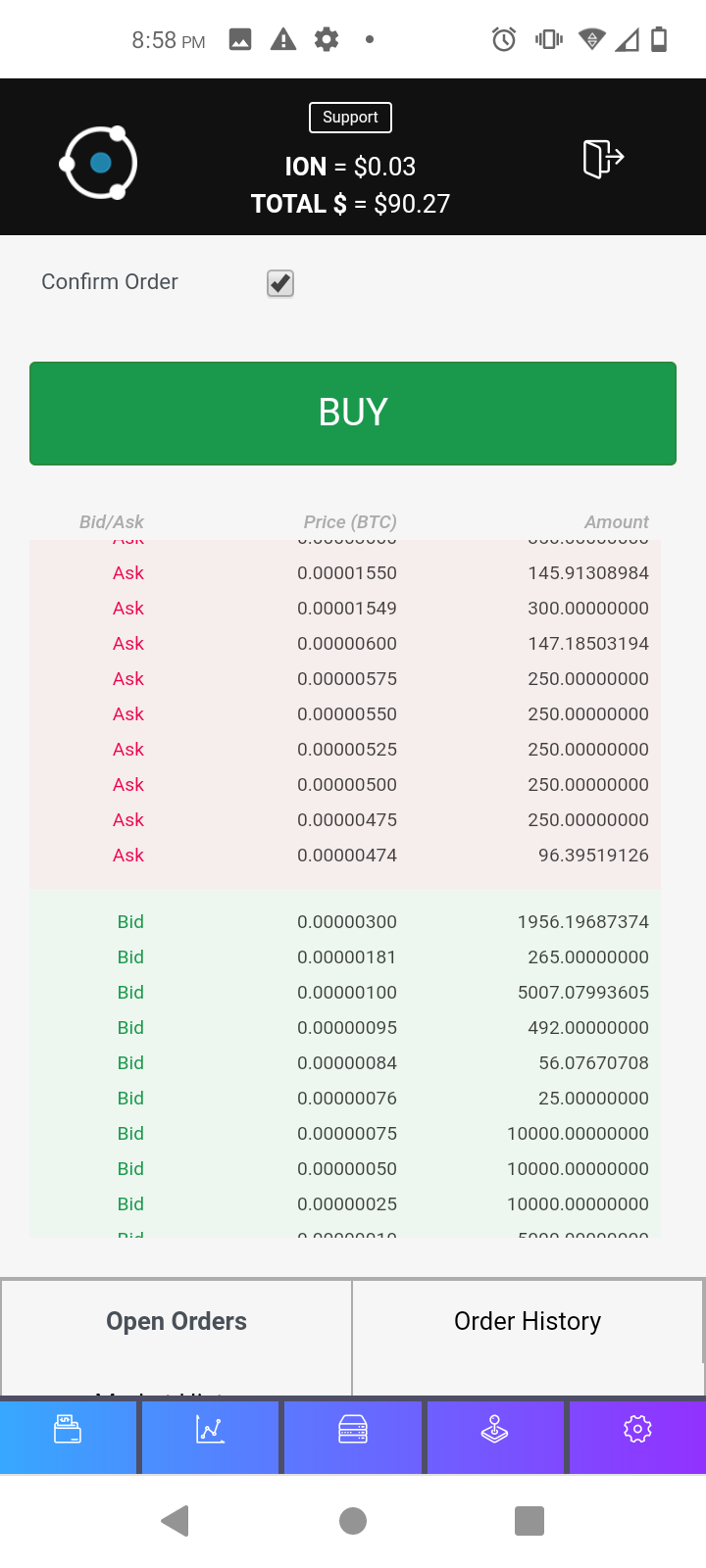This screenshot has height=1568, width=706.
Task: Open the joystick tab in bottom bar
Action: pos(494,1430)
